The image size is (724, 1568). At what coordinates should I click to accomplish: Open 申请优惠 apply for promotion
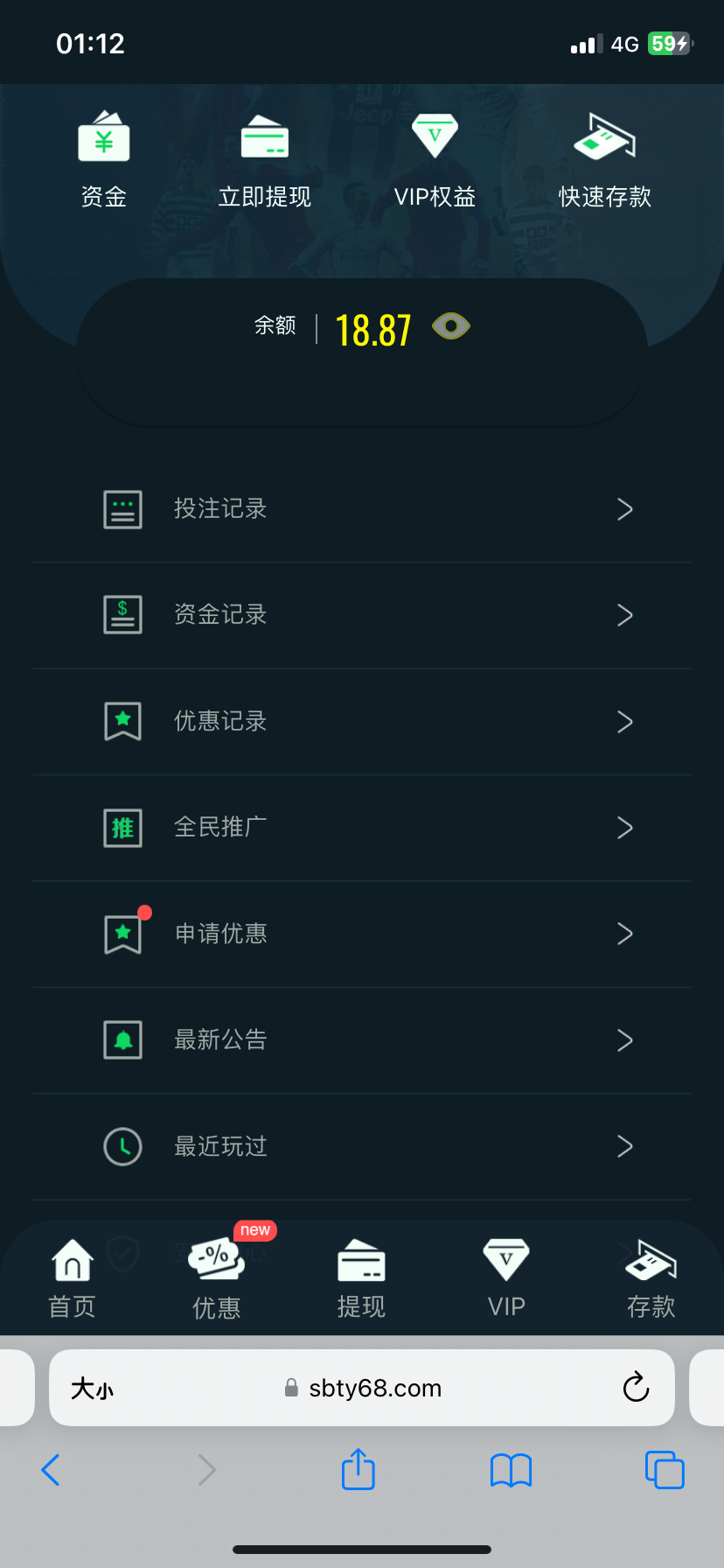362,934
